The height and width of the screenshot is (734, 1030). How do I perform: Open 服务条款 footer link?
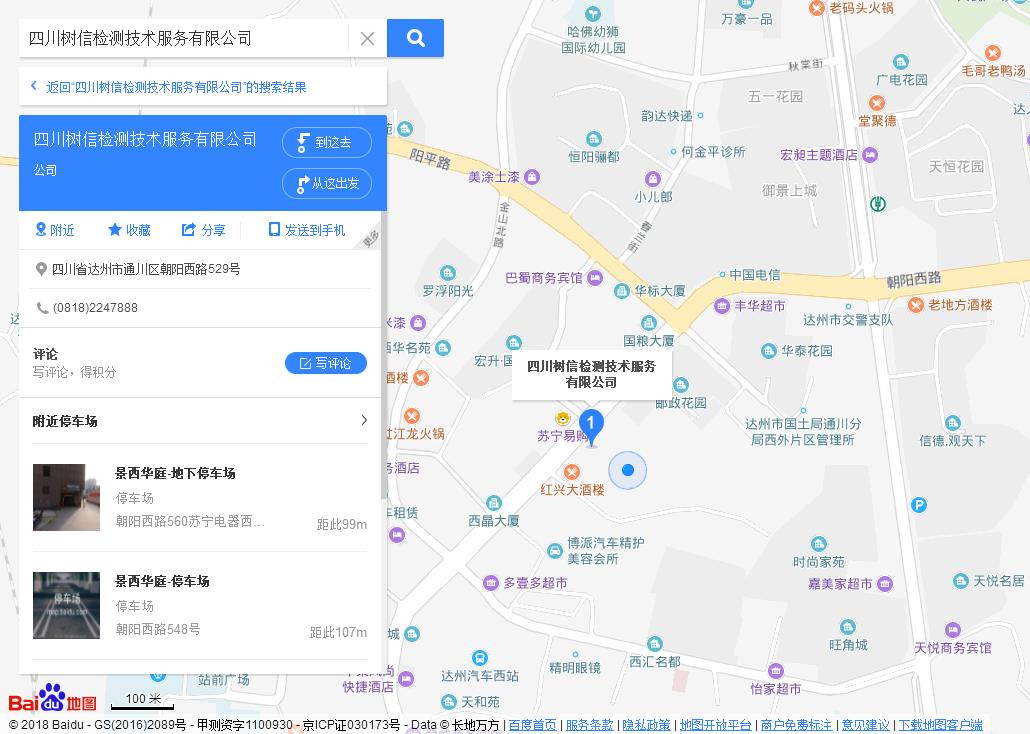(589, 725)
